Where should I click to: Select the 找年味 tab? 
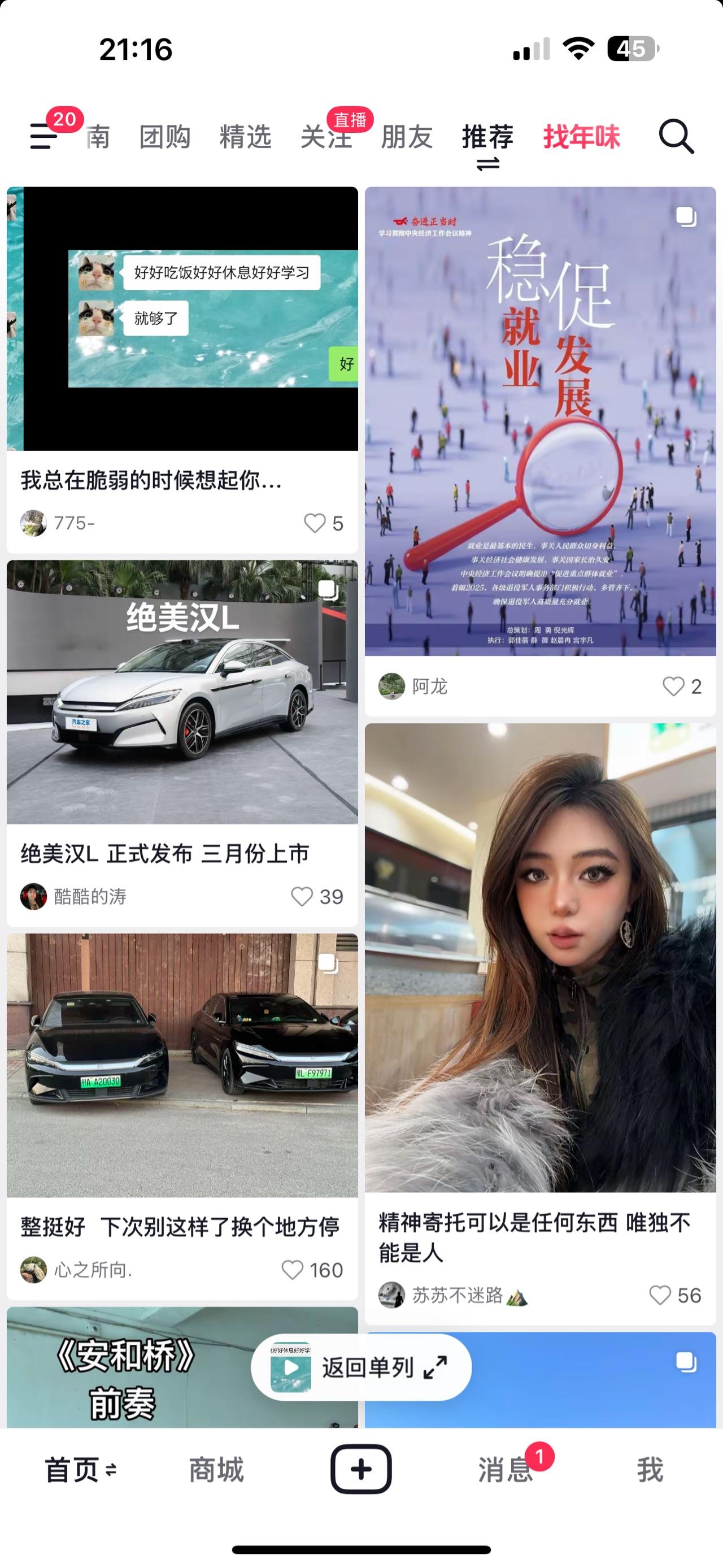pos(581,137)
